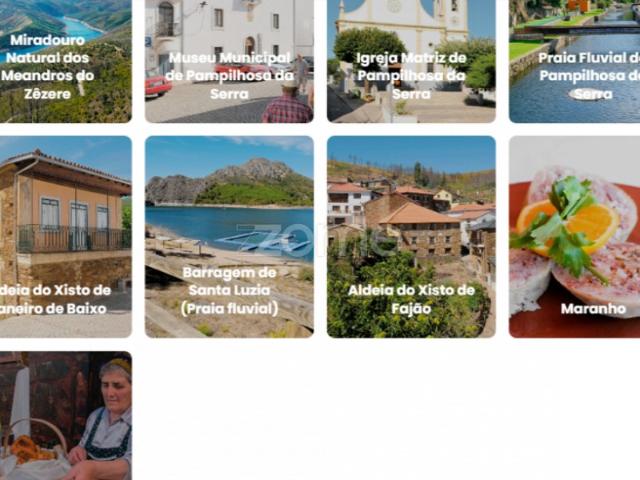View Museu Municipal de Pampilhosa da Serra
This screenshot has height=480, width=640.
pos(229,61)
